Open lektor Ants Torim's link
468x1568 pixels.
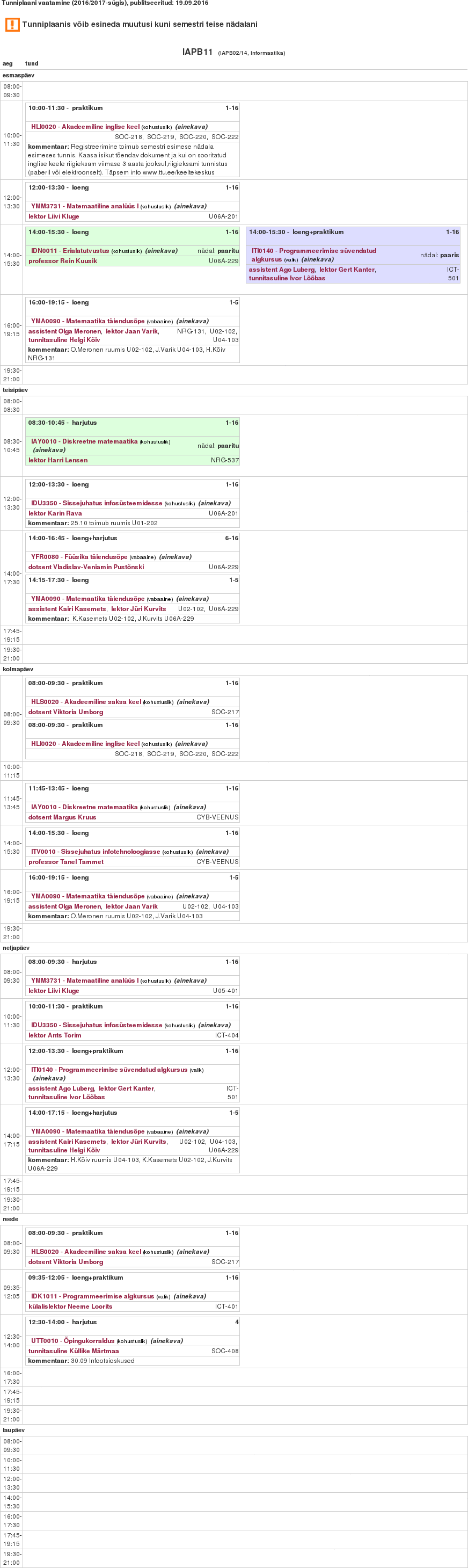(x=55, y=1035)
